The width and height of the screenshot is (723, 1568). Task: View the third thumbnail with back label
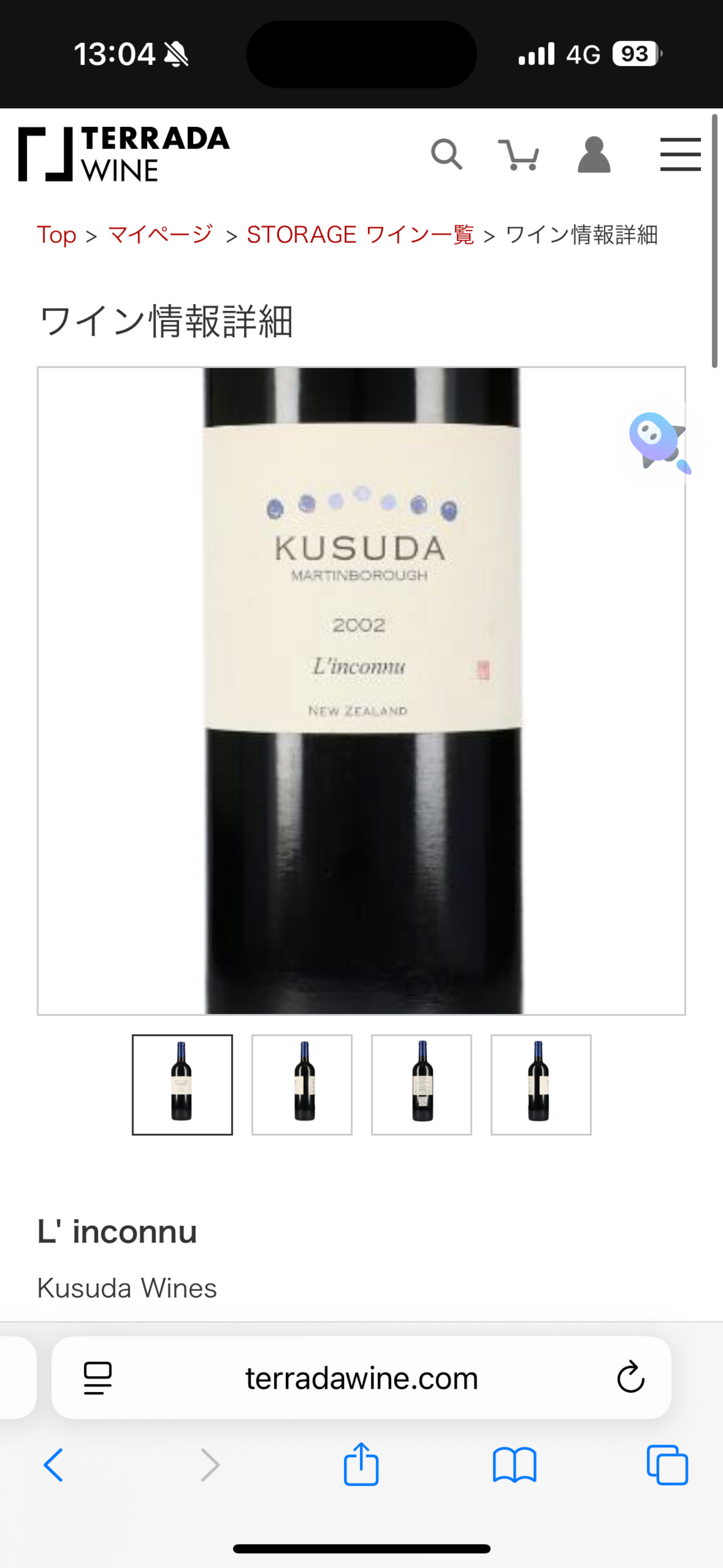point(421,1085)
